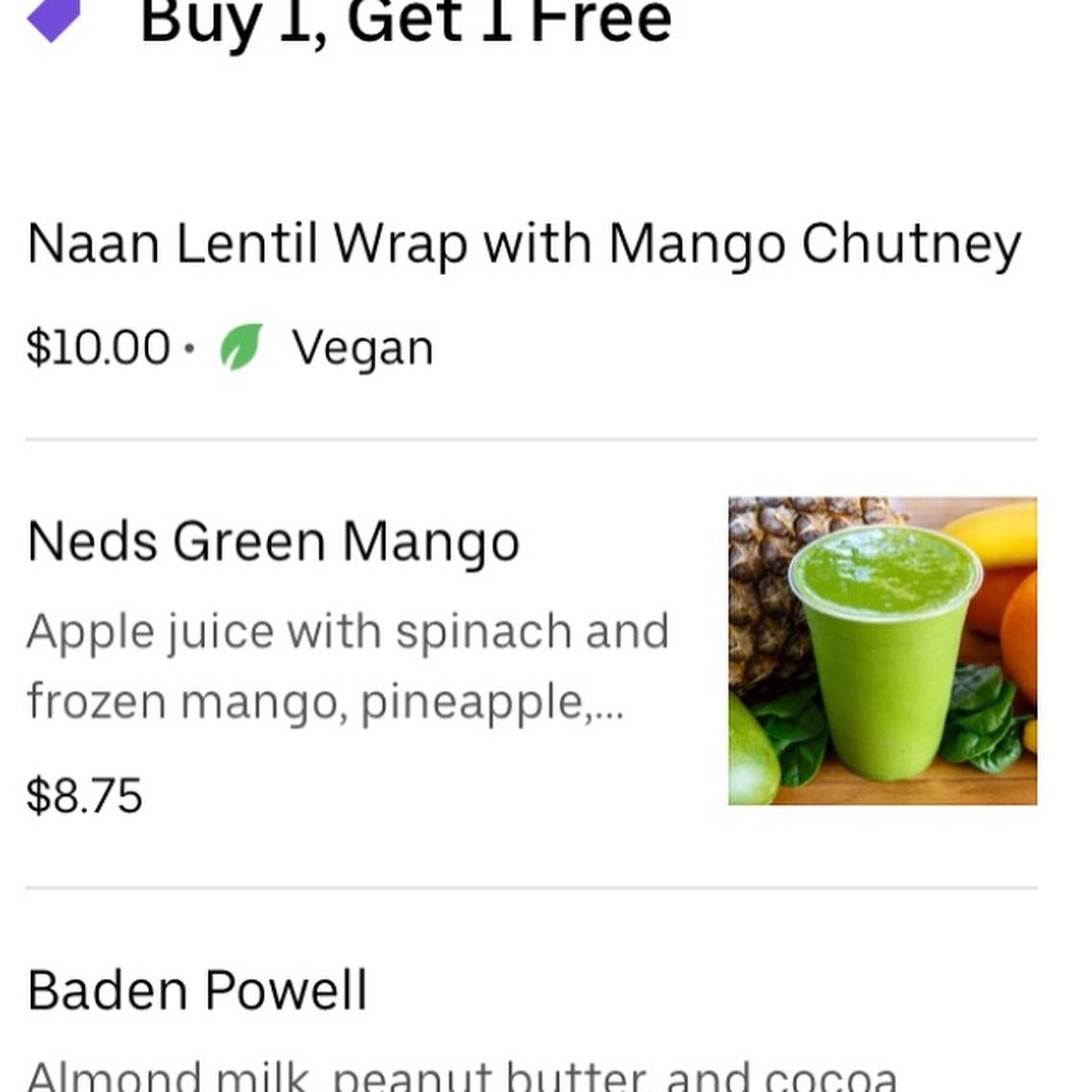Open Naan Lentil Wrap with Mango Chutney item
1092x1092 pixels.
(524, 244)
